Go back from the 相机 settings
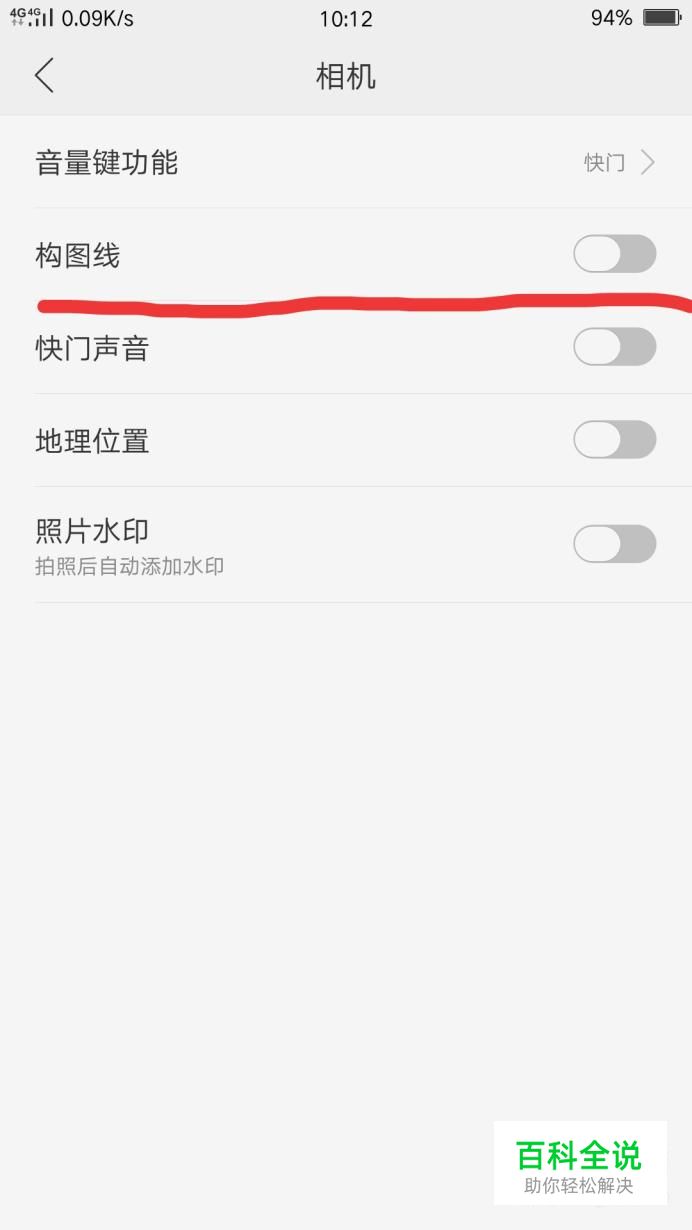 tap(44, 76)
